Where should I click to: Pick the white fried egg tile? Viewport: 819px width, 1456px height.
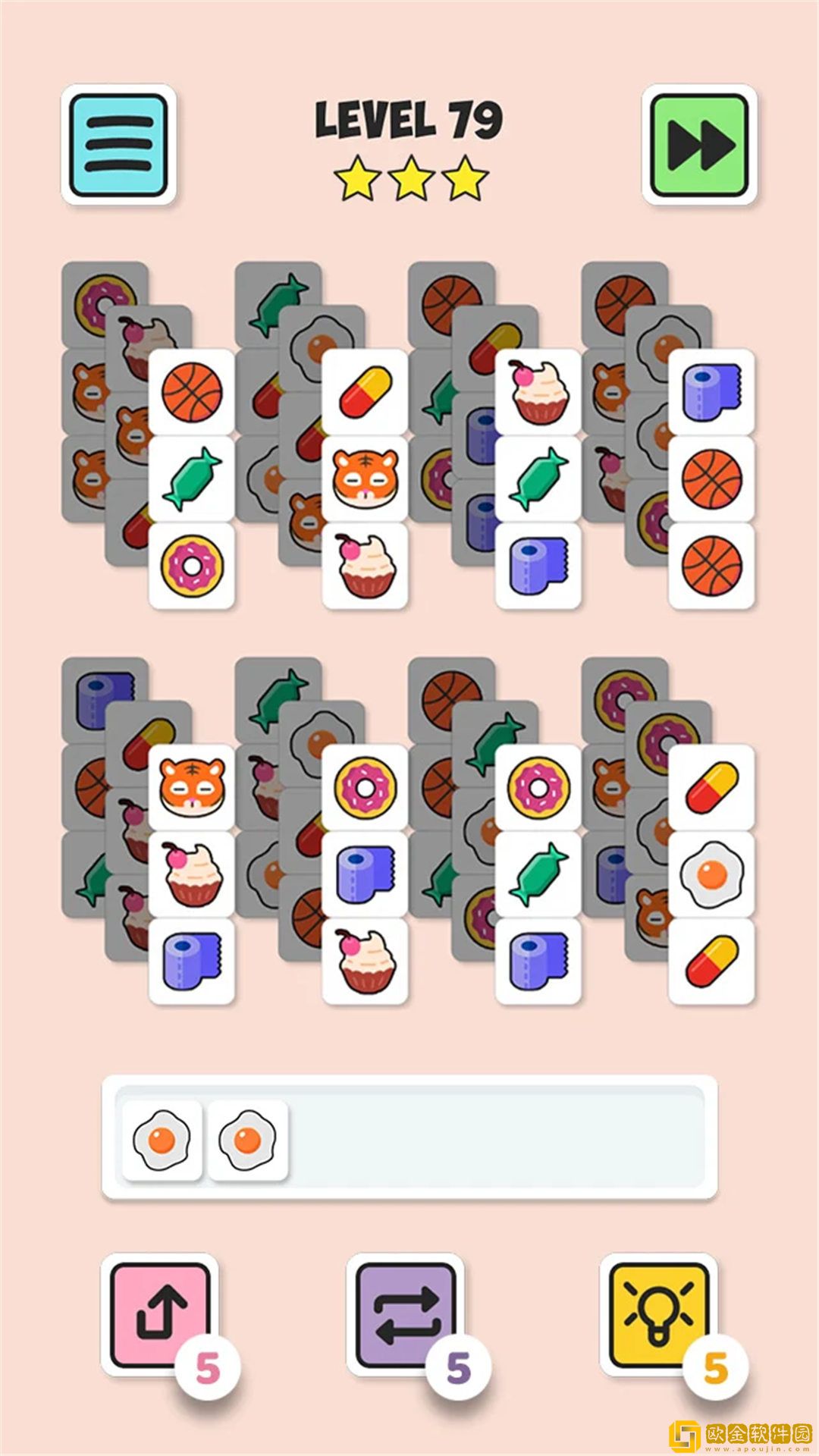click(x=711, y=874)
